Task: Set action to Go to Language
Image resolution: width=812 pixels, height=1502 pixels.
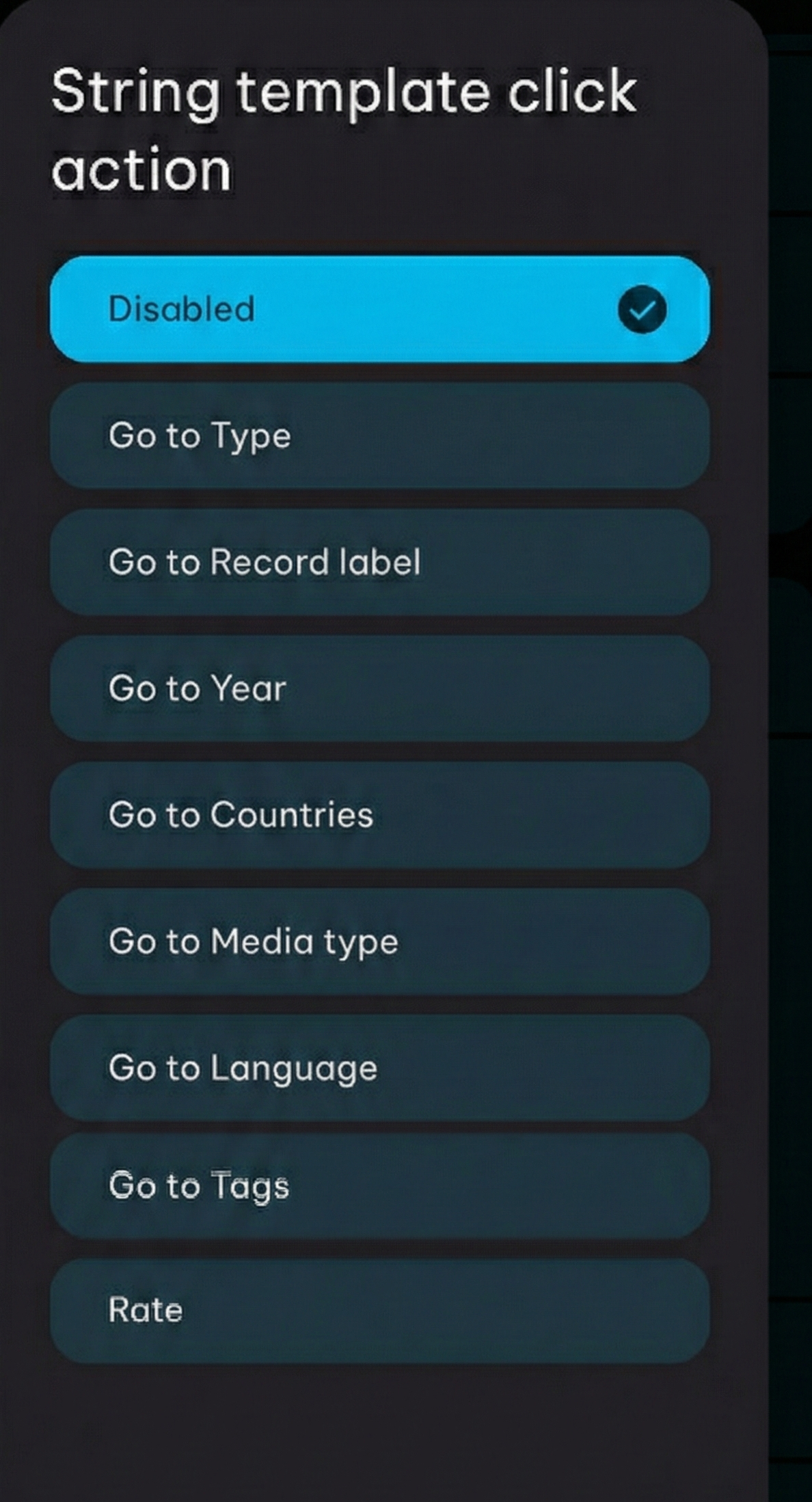Action: [379, 1068]
